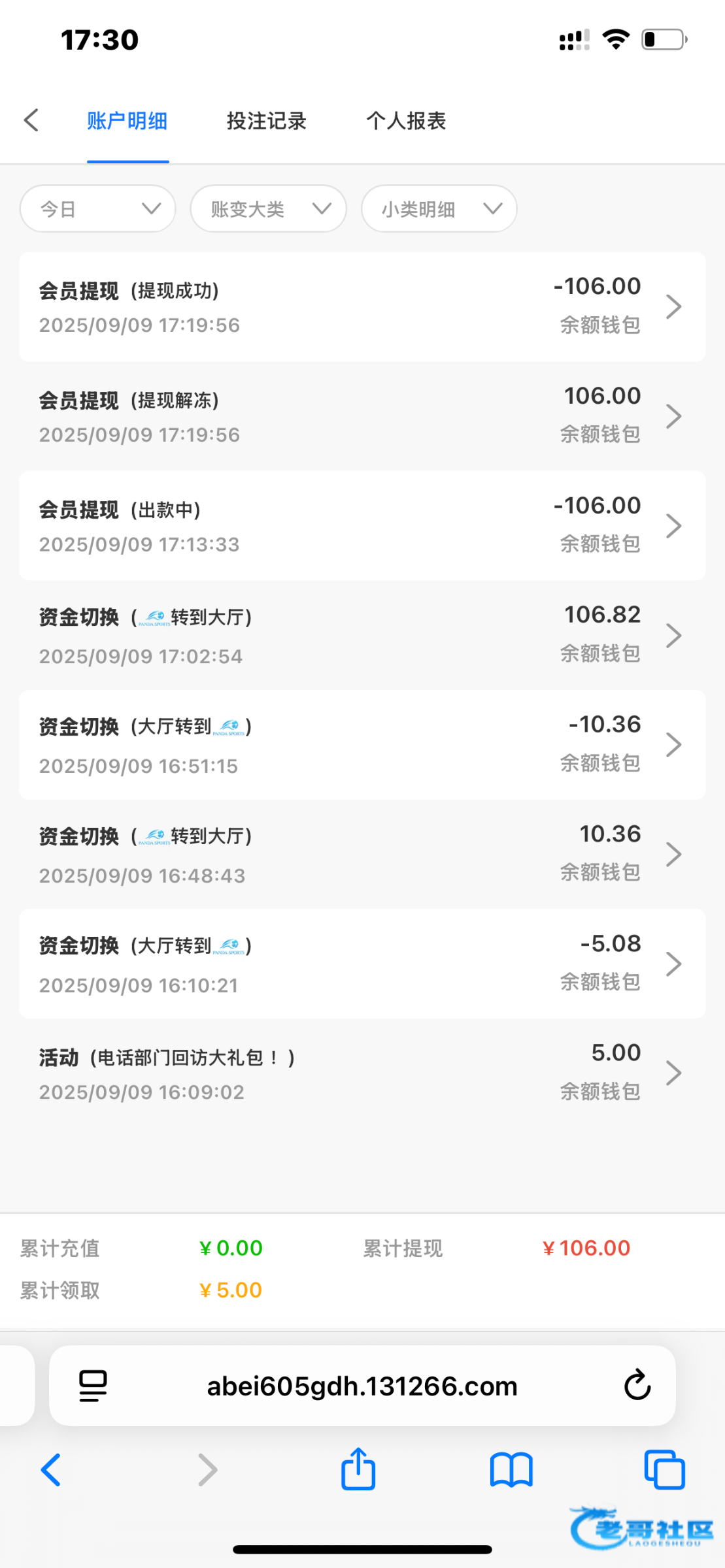Image resolution: width=725 pixels, height=1568 pixels.
Task: Reload the page
Action: click(x=637, y=1386)
